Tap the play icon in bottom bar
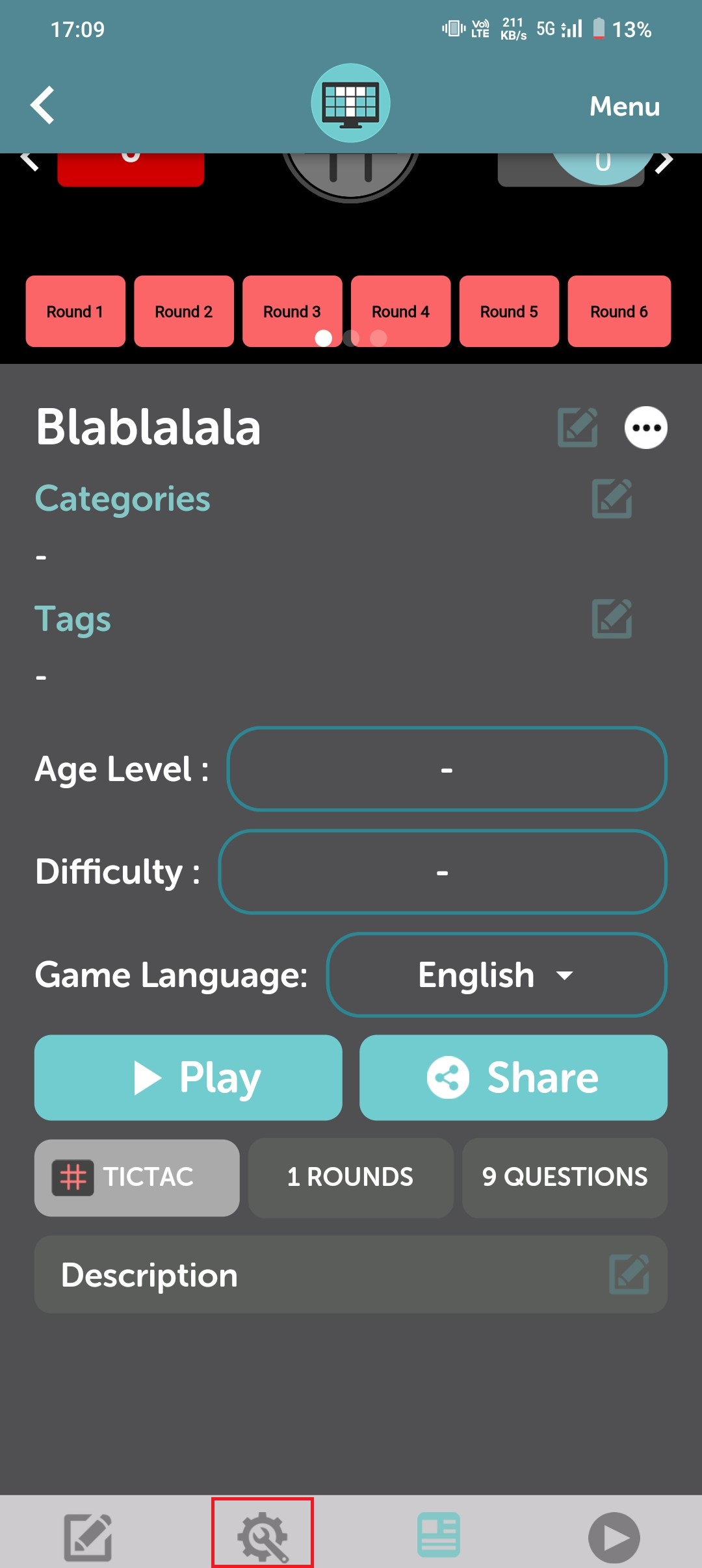702x1568 pixels. (x=614, y=1537)
